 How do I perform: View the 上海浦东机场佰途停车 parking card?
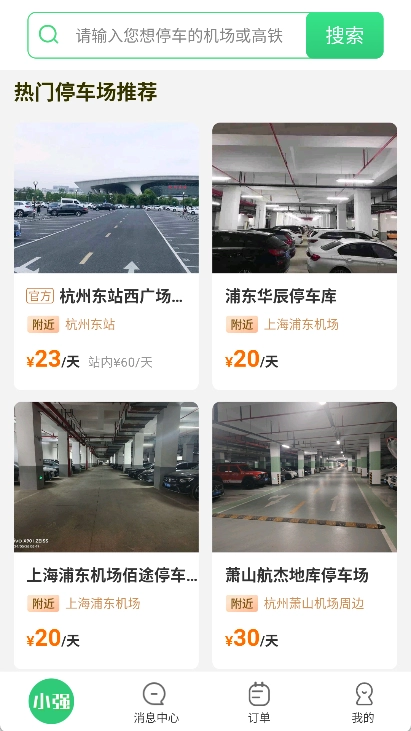(x=106, y=535)
